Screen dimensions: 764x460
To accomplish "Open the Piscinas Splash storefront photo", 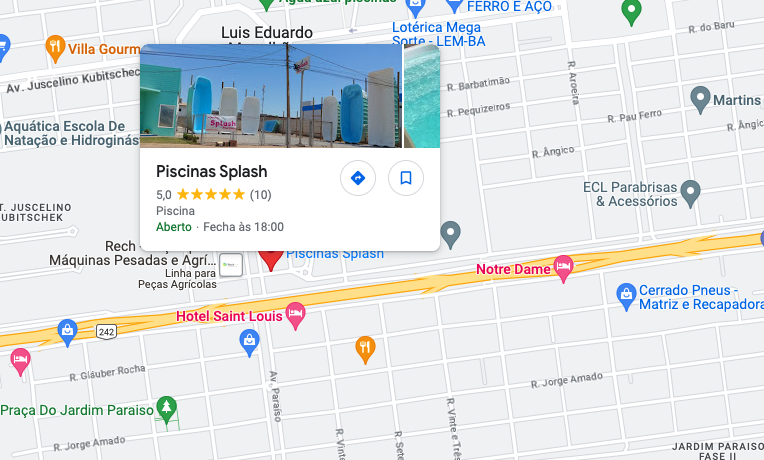I will [270, 96].
